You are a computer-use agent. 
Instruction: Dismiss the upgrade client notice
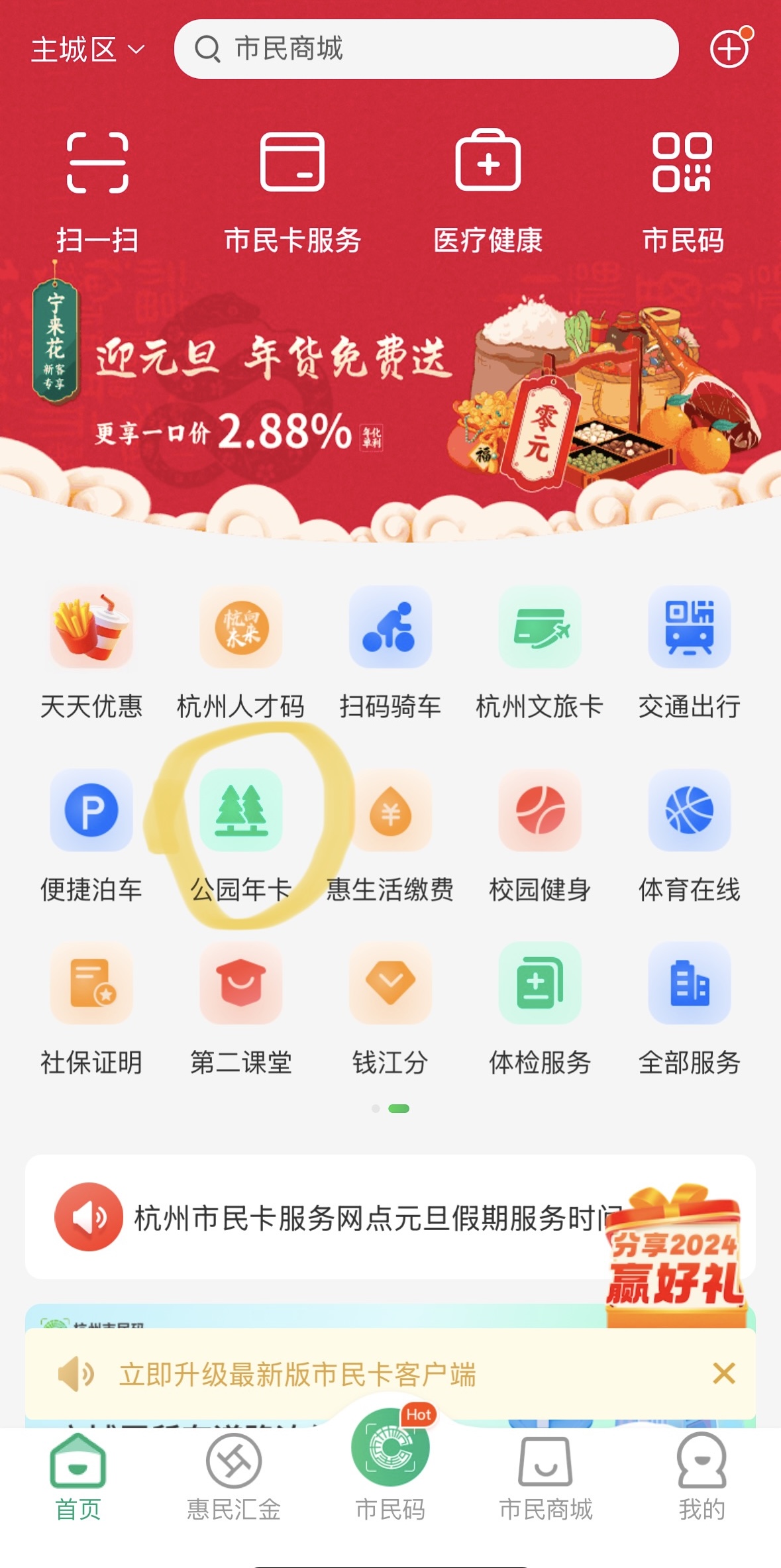[x=723, y=1373]
